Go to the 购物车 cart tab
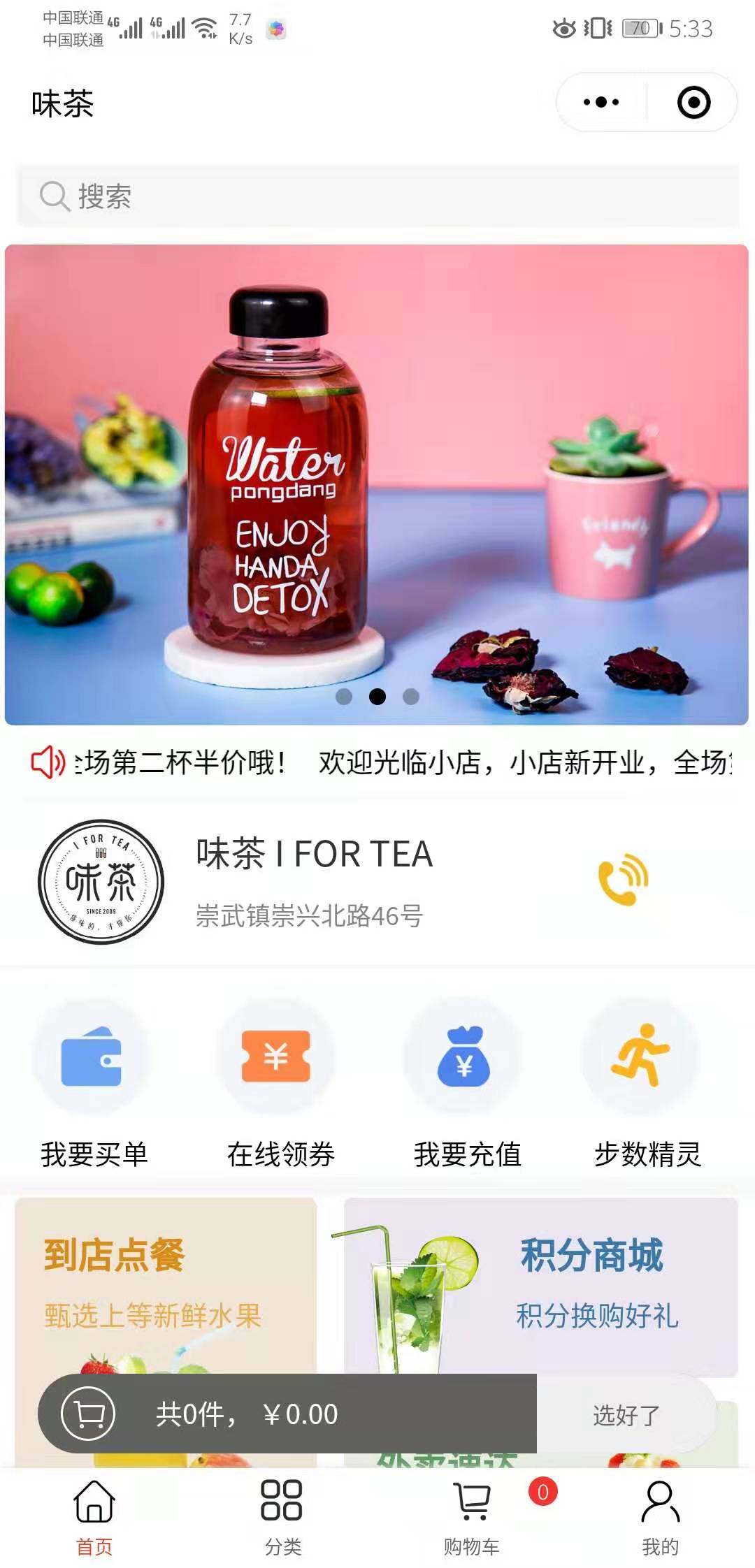 (472, 1518)
